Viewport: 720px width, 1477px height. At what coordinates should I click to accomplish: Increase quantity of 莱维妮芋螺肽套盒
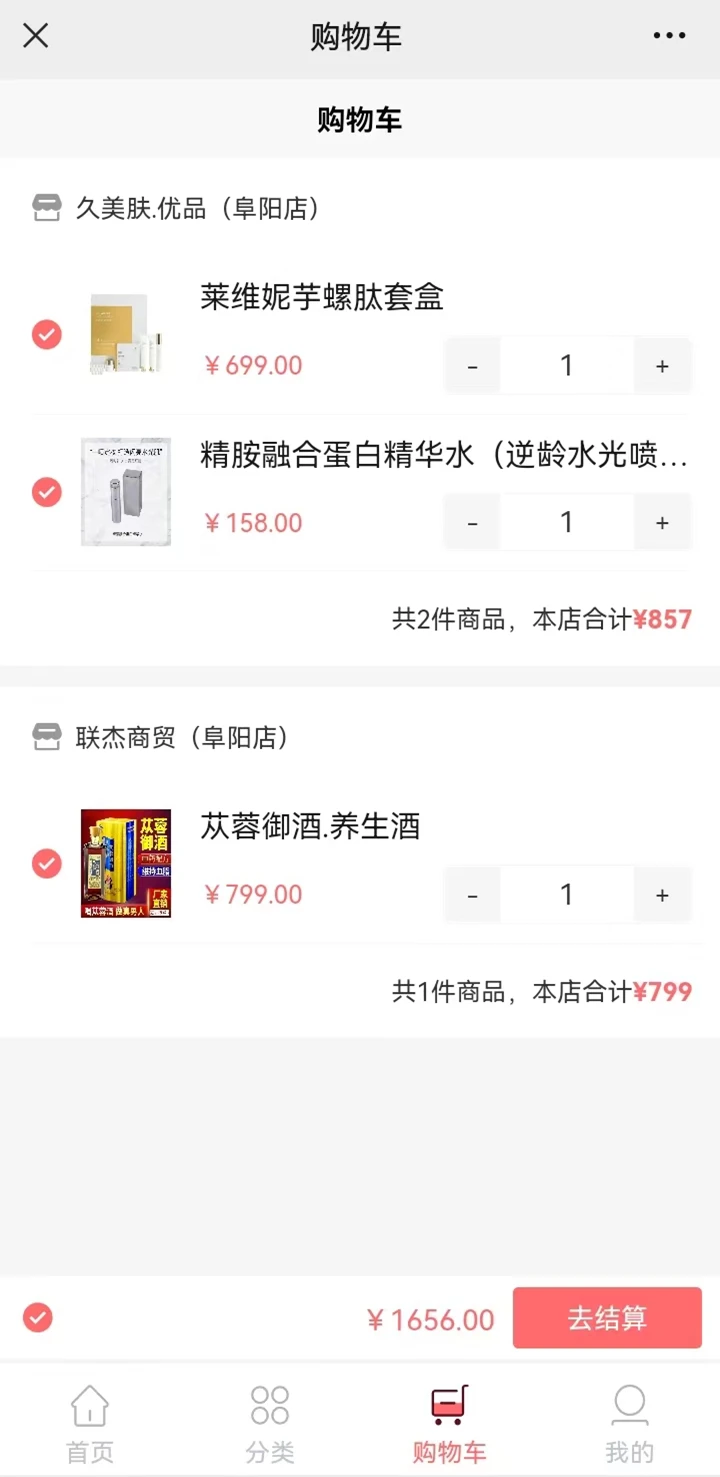(662, 366)
